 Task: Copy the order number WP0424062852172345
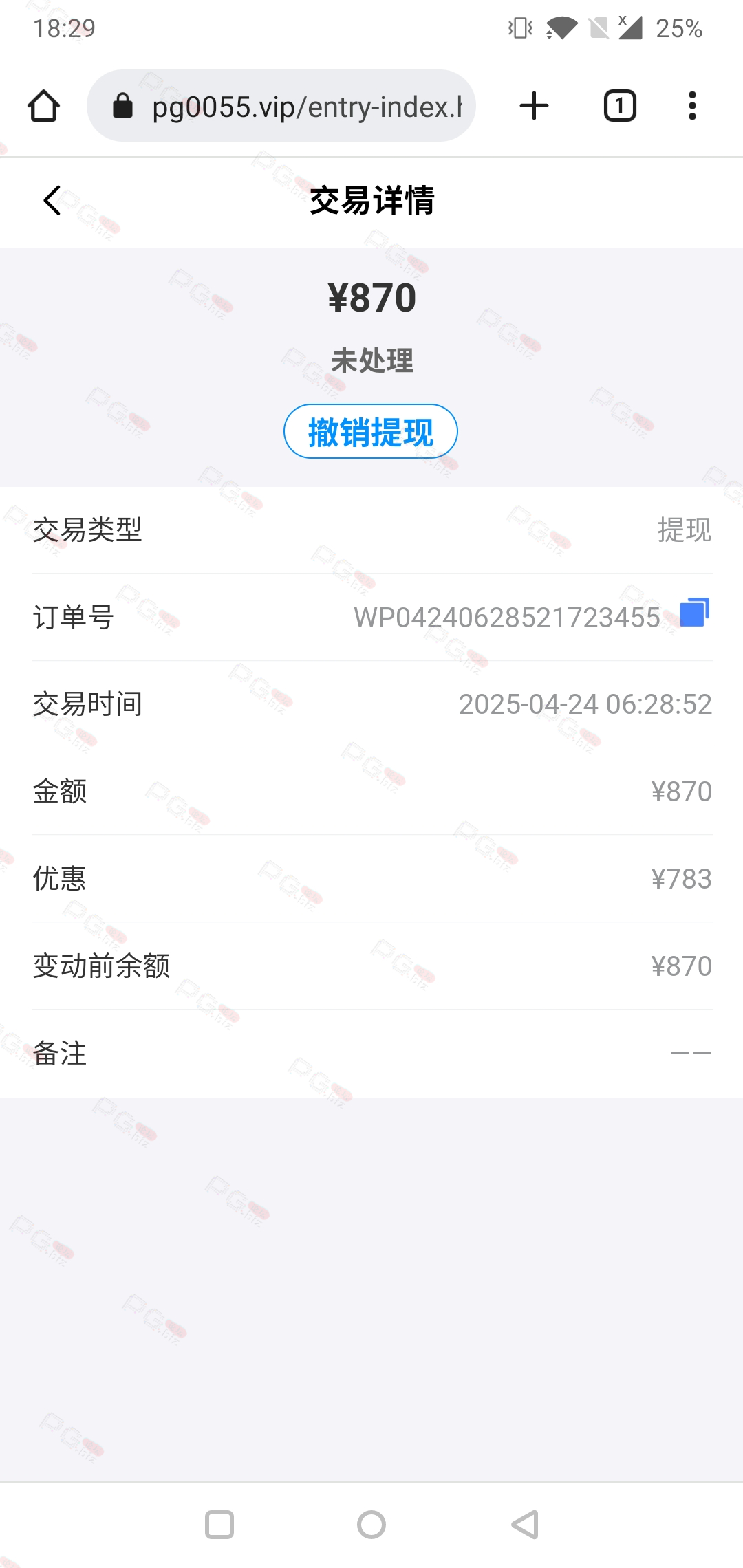point(694,612)
